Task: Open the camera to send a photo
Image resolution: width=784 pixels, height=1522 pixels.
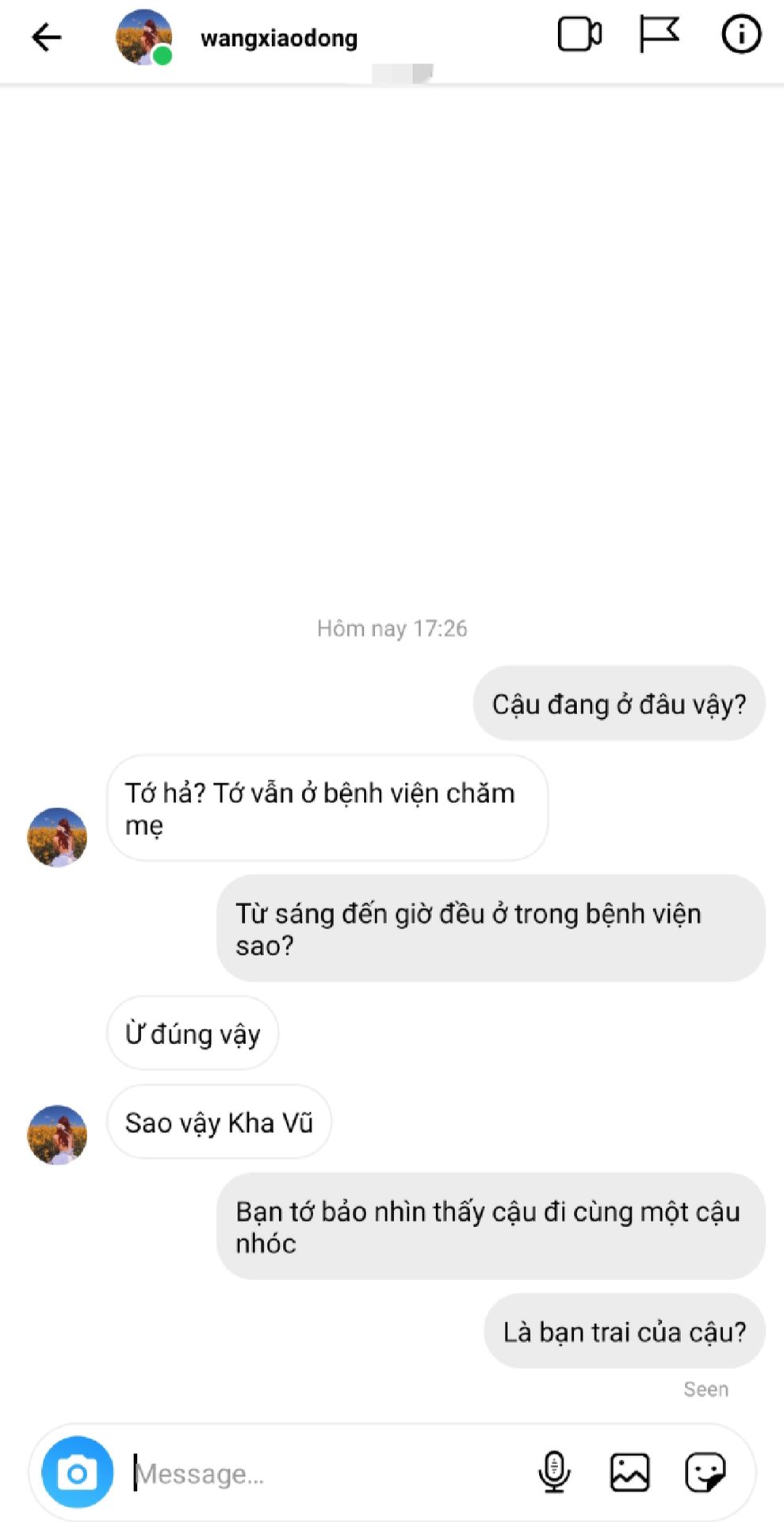Action: click(x=78, y=1473)
